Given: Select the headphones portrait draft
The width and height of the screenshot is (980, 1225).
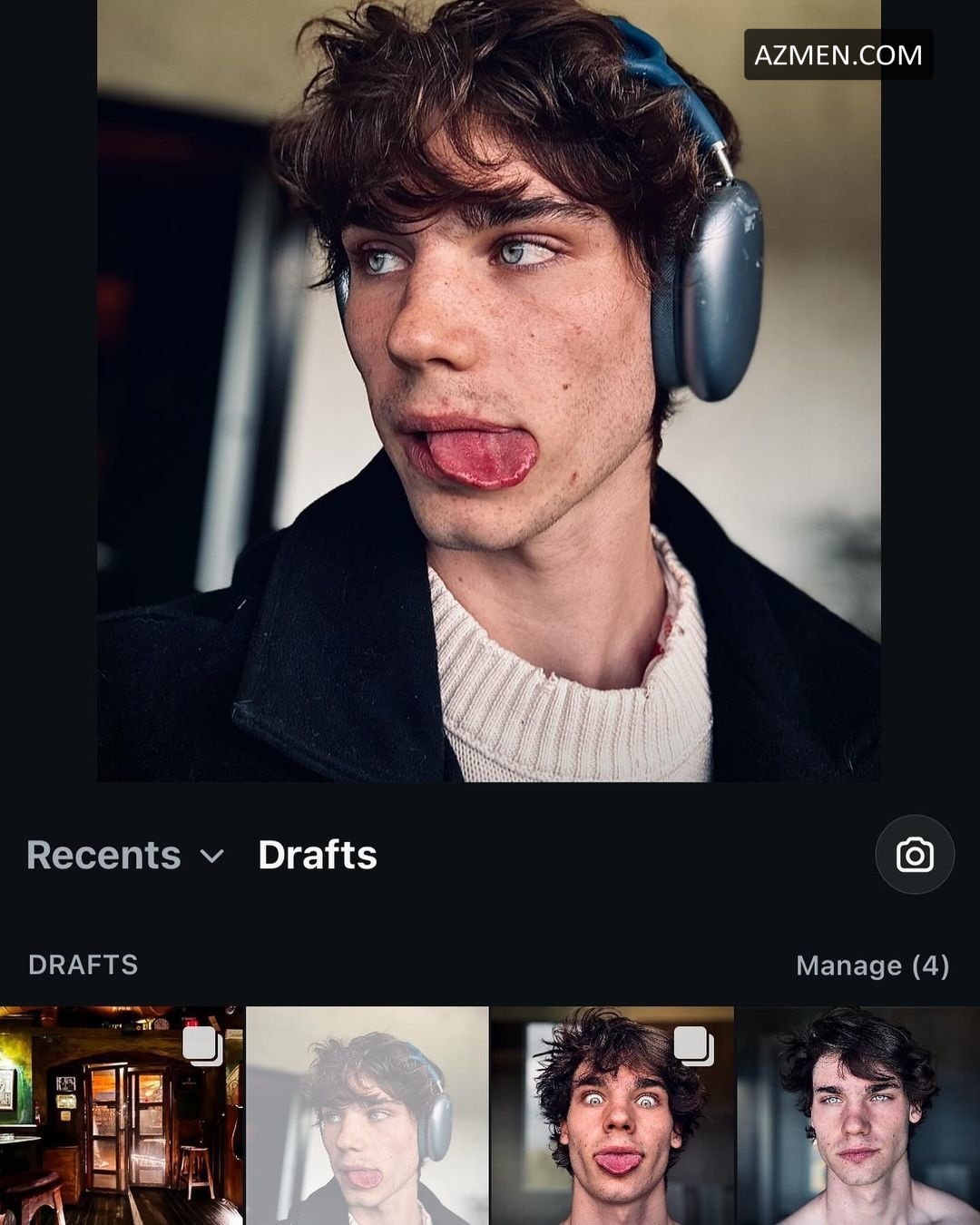Looking at the screenshot, I should pyautogui.click(x=367, y=1115).
